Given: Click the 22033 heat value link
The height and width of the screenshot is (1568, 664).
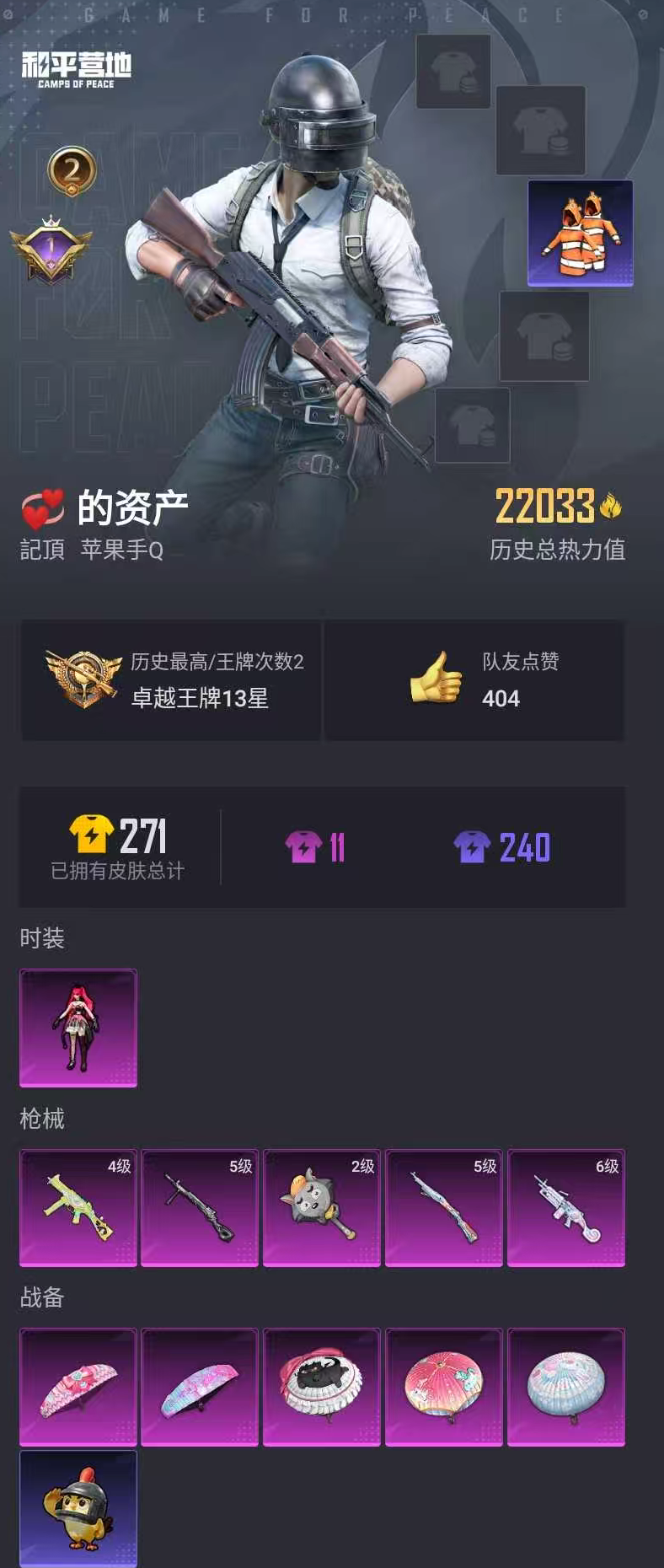Looking at the screenshot, I should (x=548, y=506).
